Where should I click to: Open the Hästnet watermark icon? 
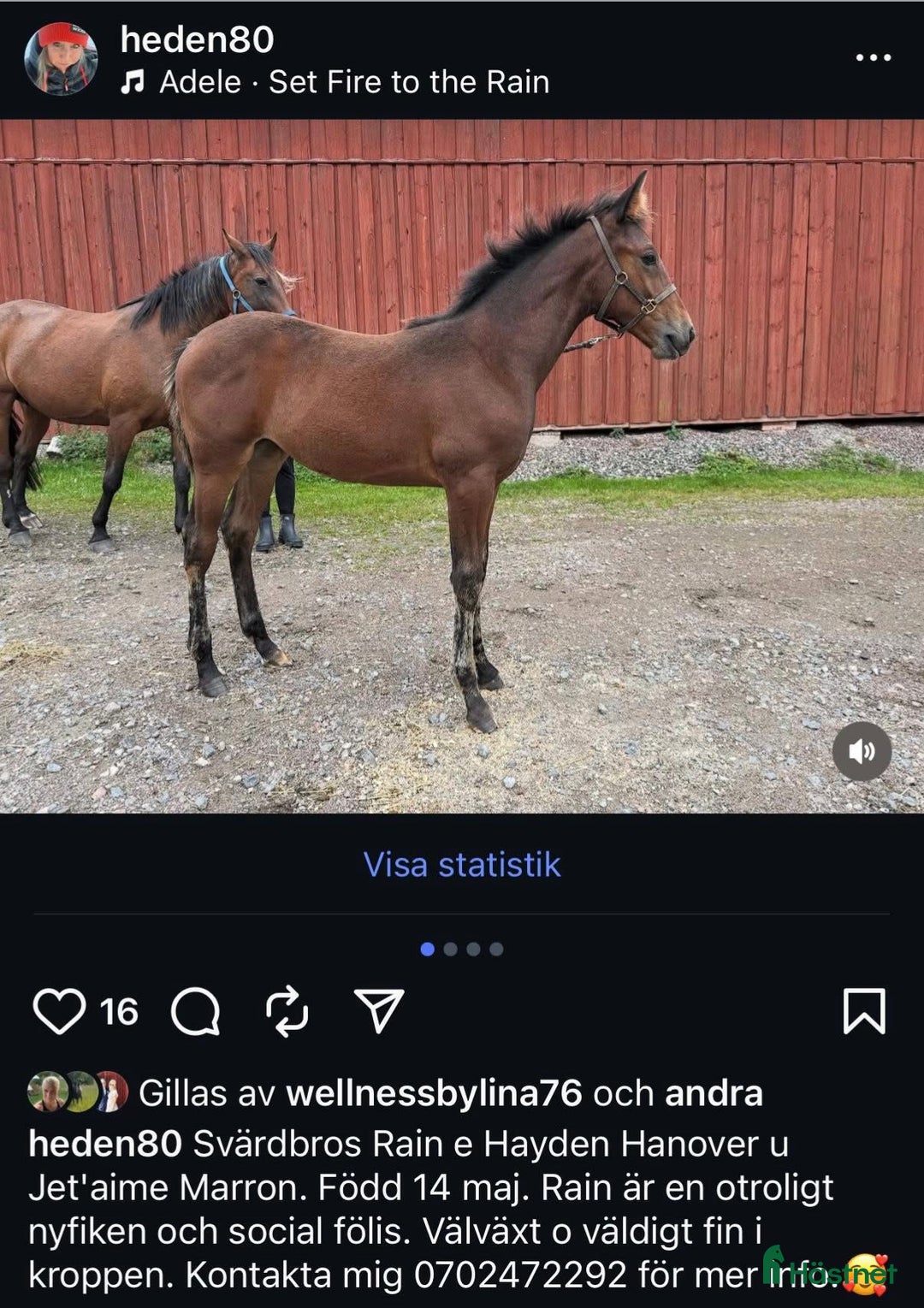coord(775,1266)
